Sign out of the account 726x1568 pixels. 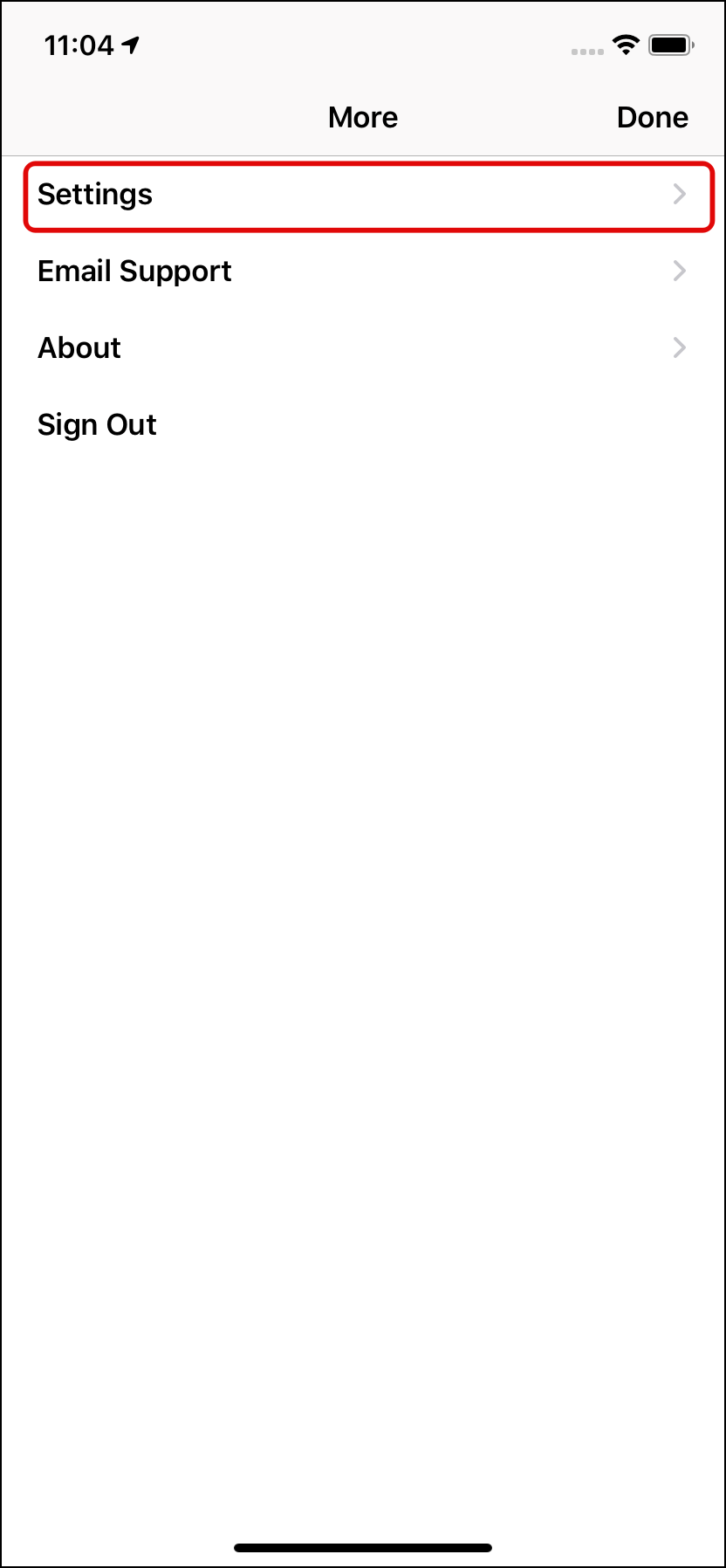(x=98, y=425)
